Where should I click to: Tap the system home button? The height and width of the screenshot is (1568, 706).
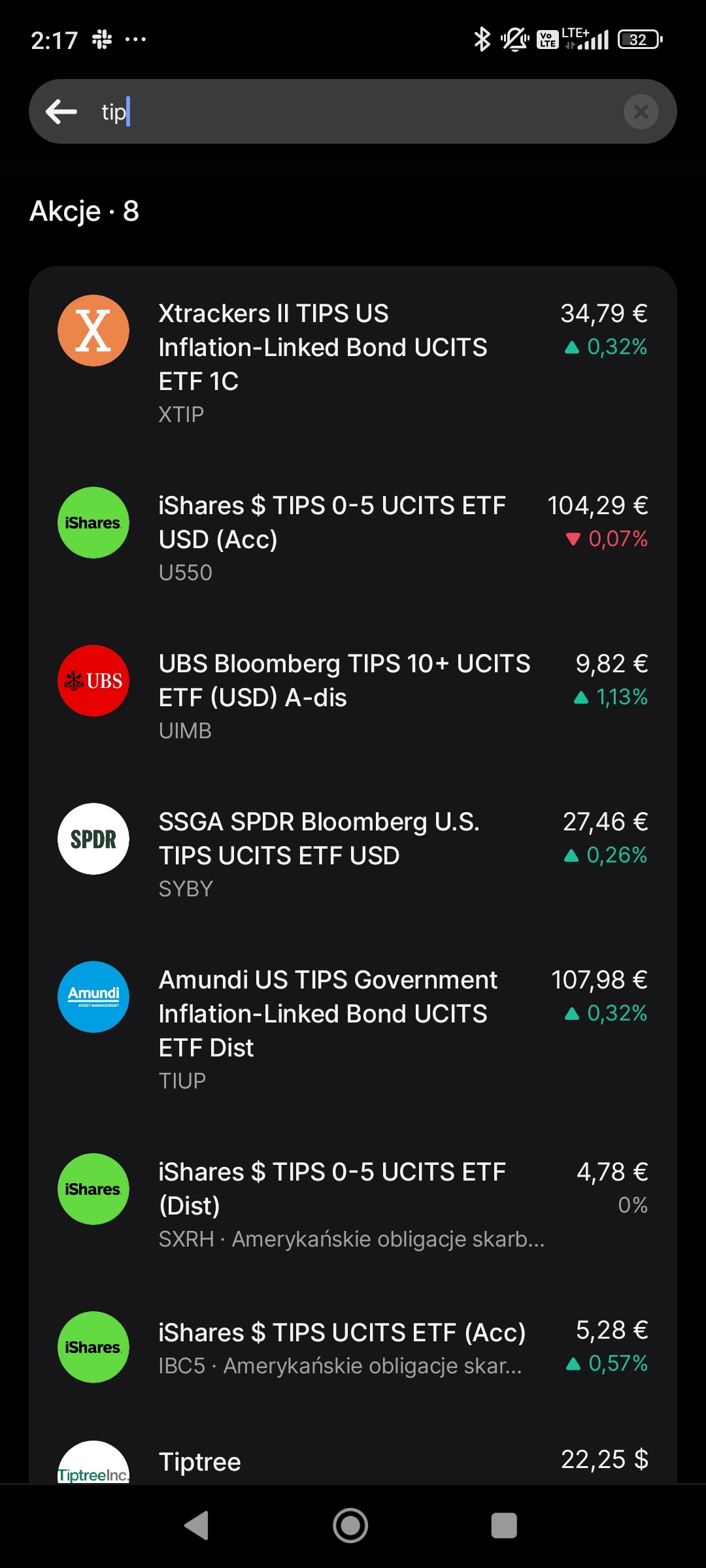[350, 1526]
